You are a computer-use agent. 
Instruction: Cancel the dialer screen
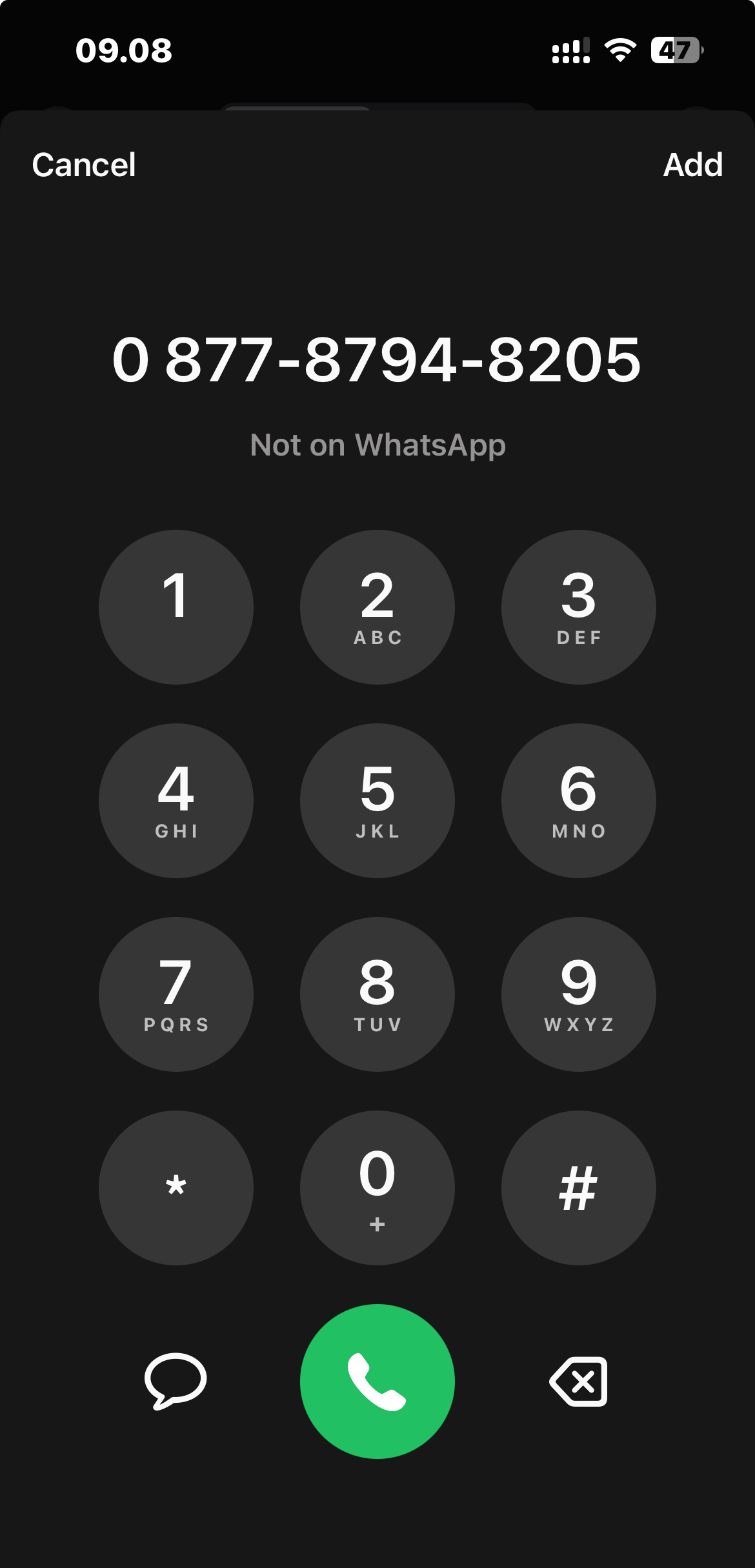point(84,165)
